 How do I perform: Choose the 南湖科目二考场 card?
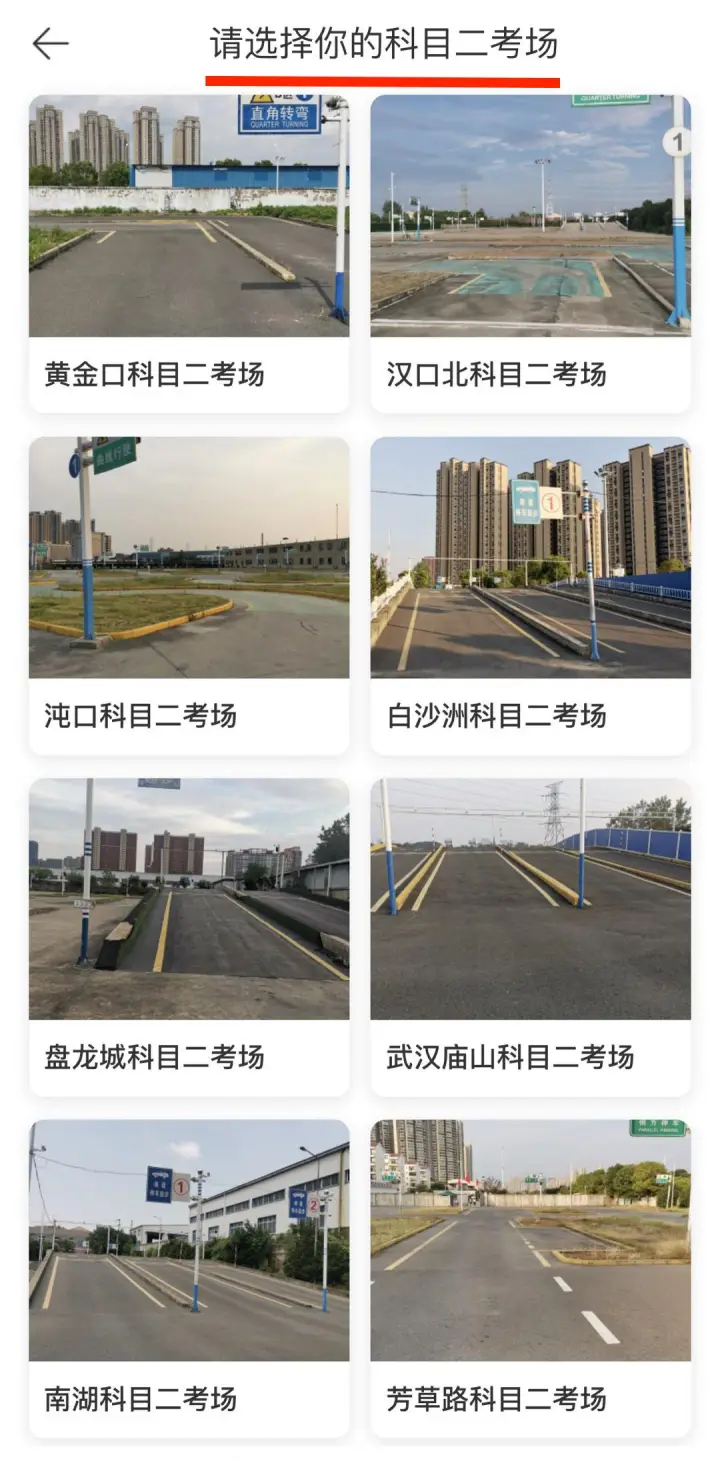tap(189, 1279)
